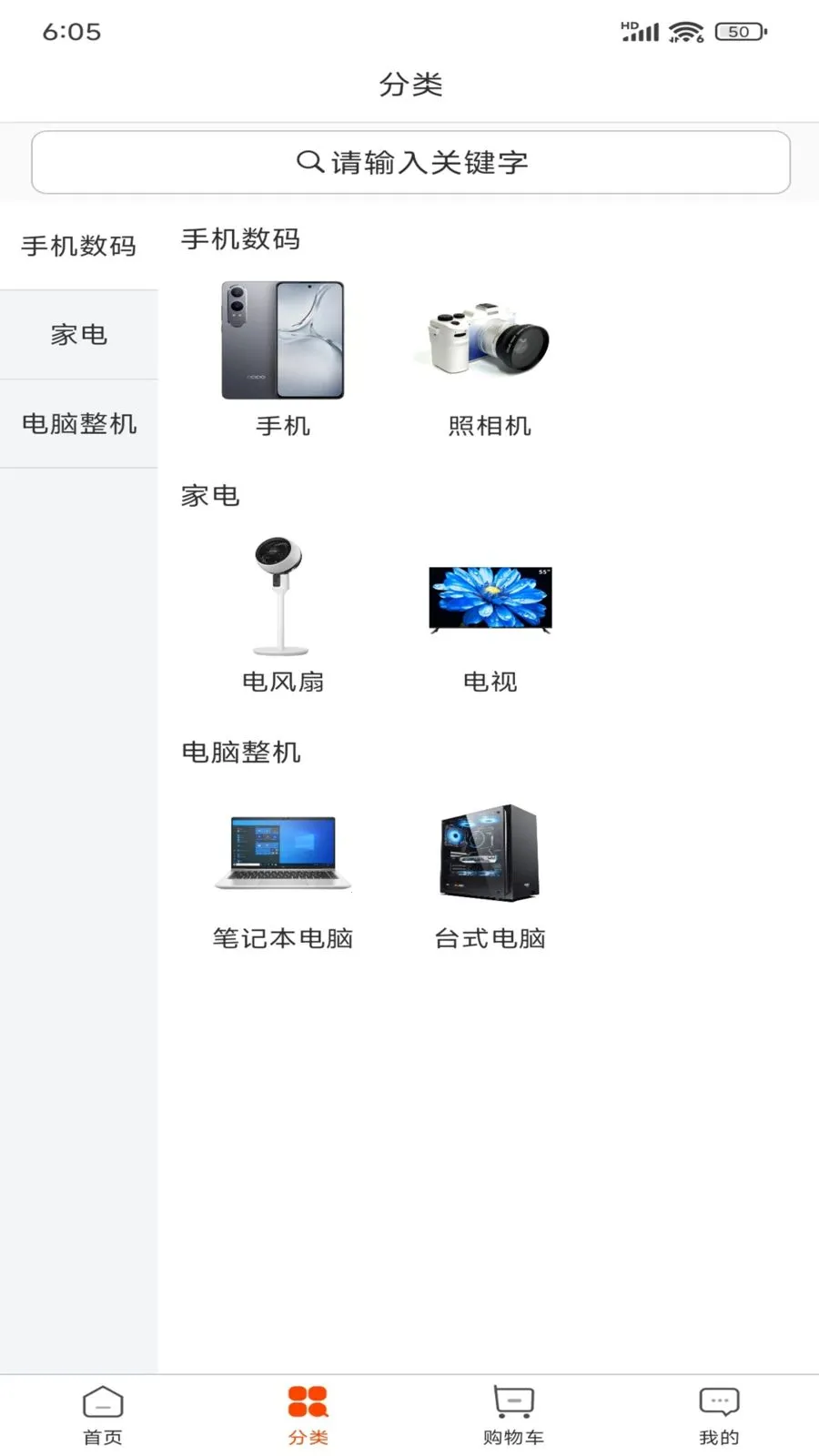Check the battery level indicator
The height and width of the screenshot is (1456, 819).
pyautogui.click(x=739, y=32)
